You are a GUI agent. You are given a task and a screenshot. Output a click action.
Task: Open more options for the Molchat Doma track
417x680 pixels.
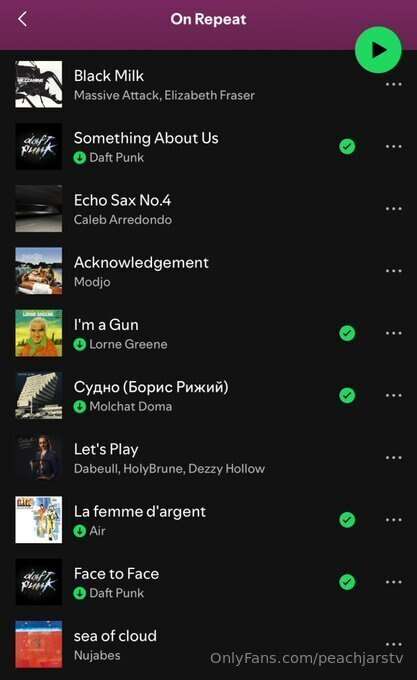tap(393, 396)
